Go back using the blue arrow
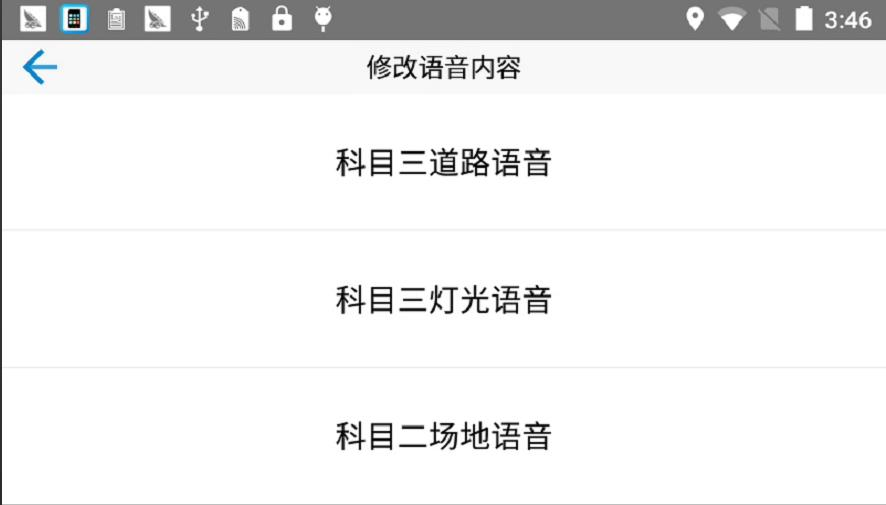Screen dimensions: 886x505 pyautogui.click(x=40, y=68)
